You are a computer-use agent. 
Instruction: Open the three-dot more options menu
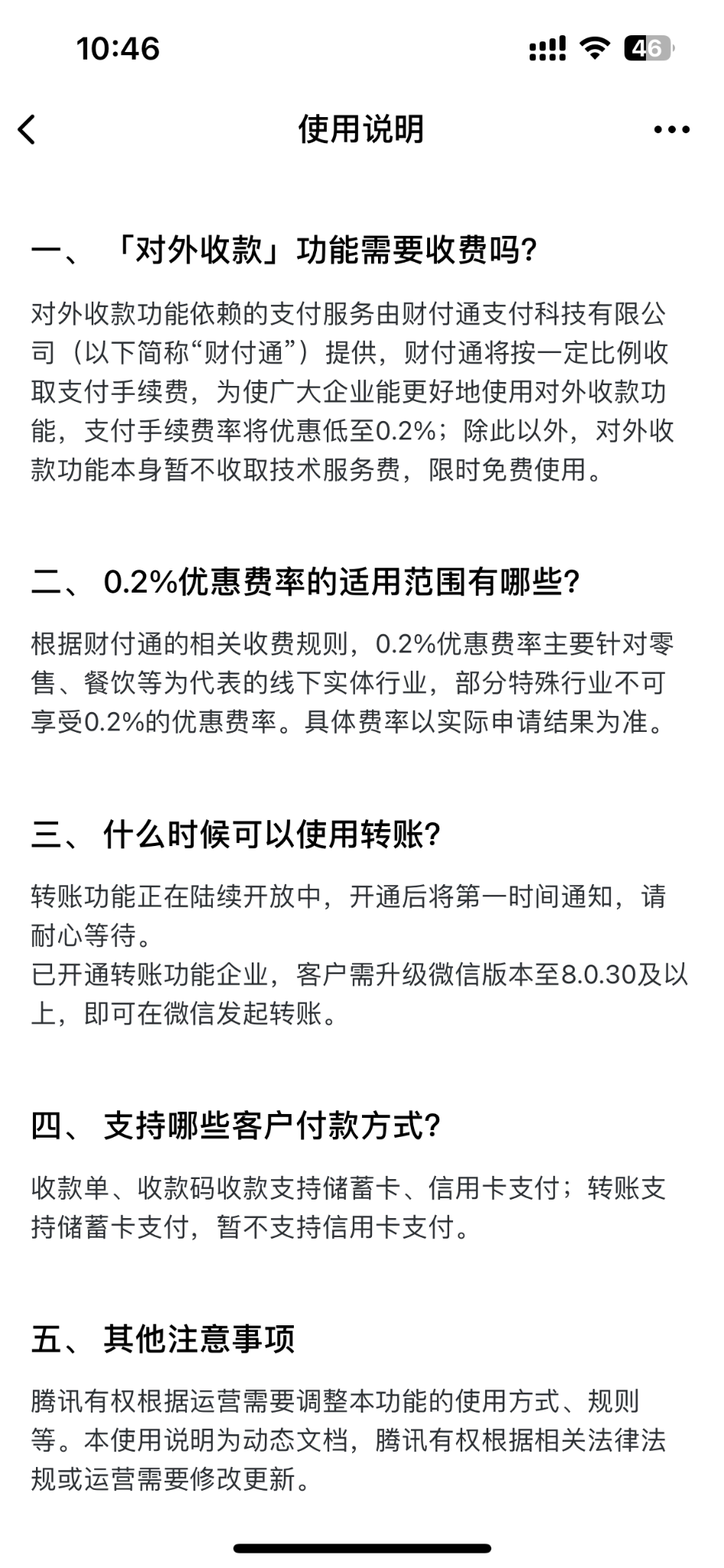(671, 130)
